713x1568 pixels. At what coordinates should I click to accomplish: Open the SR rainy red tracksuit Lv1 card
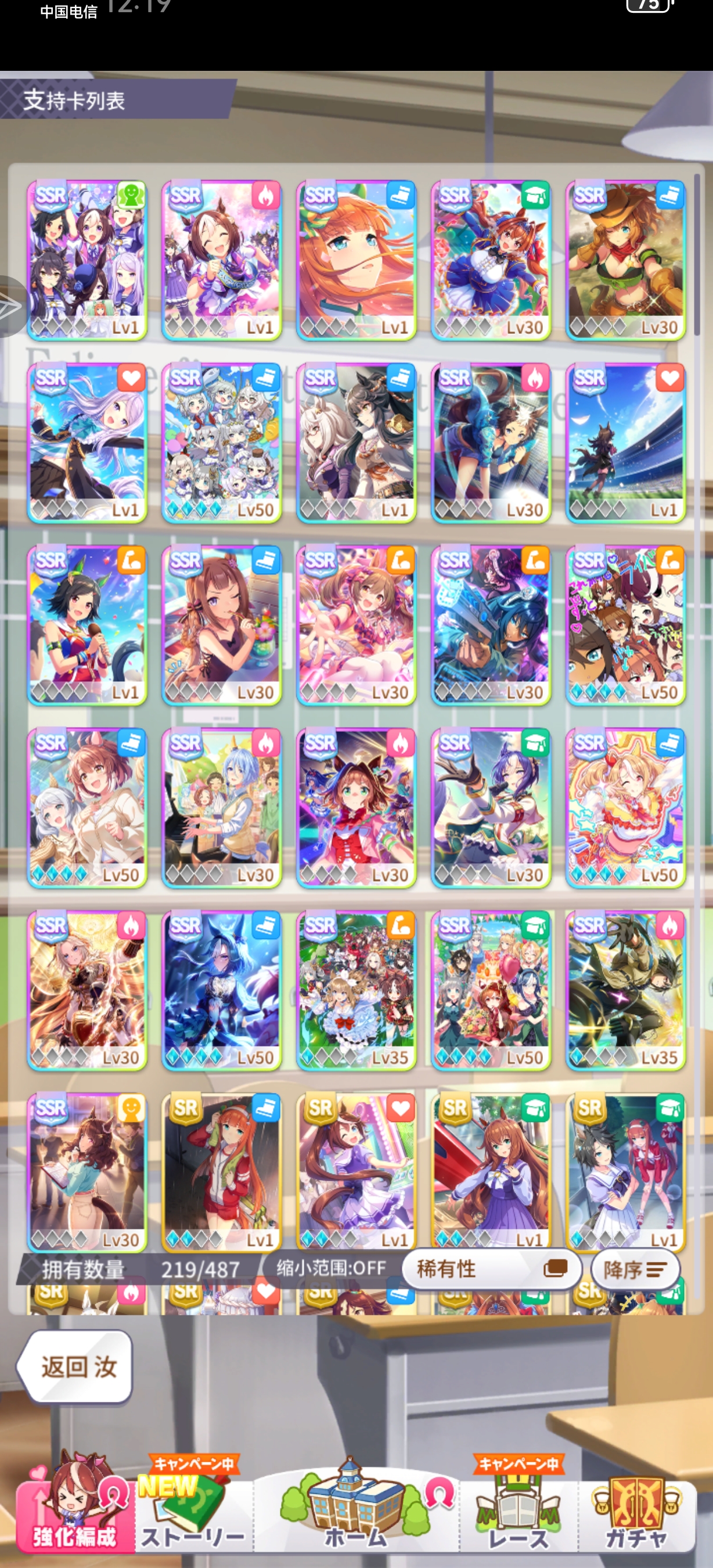[x=221, y=1173]
